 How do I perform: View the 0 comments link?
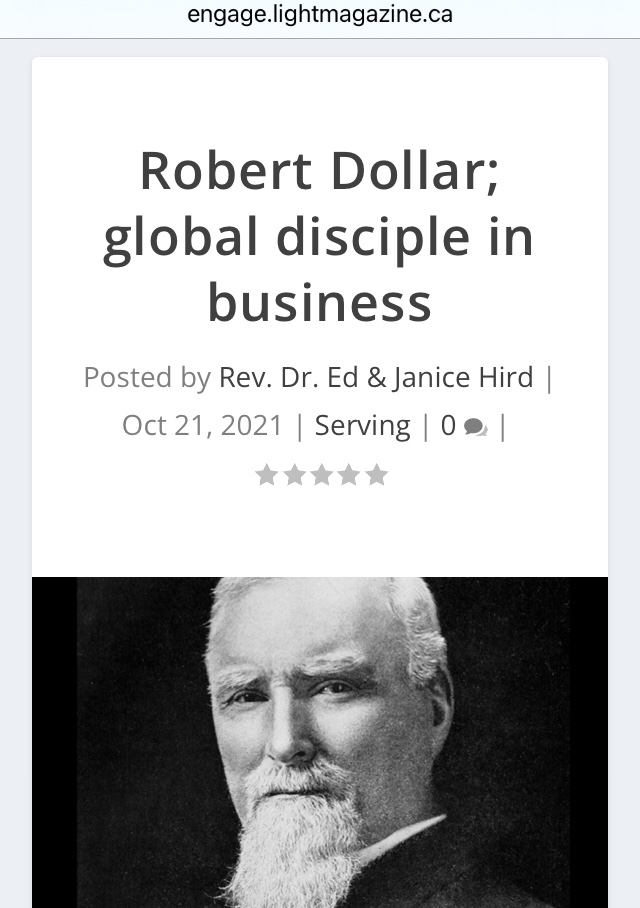click(x=463, y=426)
